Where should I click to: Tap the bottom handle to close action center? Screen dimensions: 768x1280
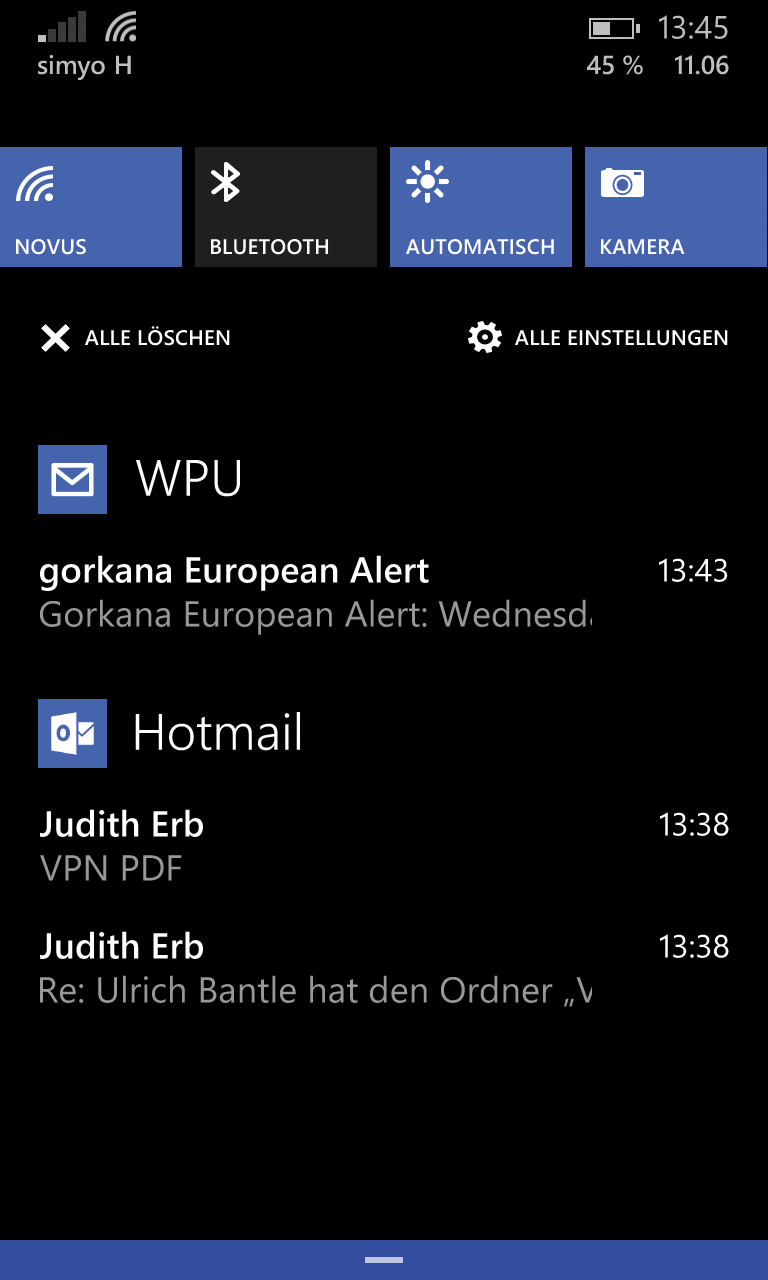384,1260
